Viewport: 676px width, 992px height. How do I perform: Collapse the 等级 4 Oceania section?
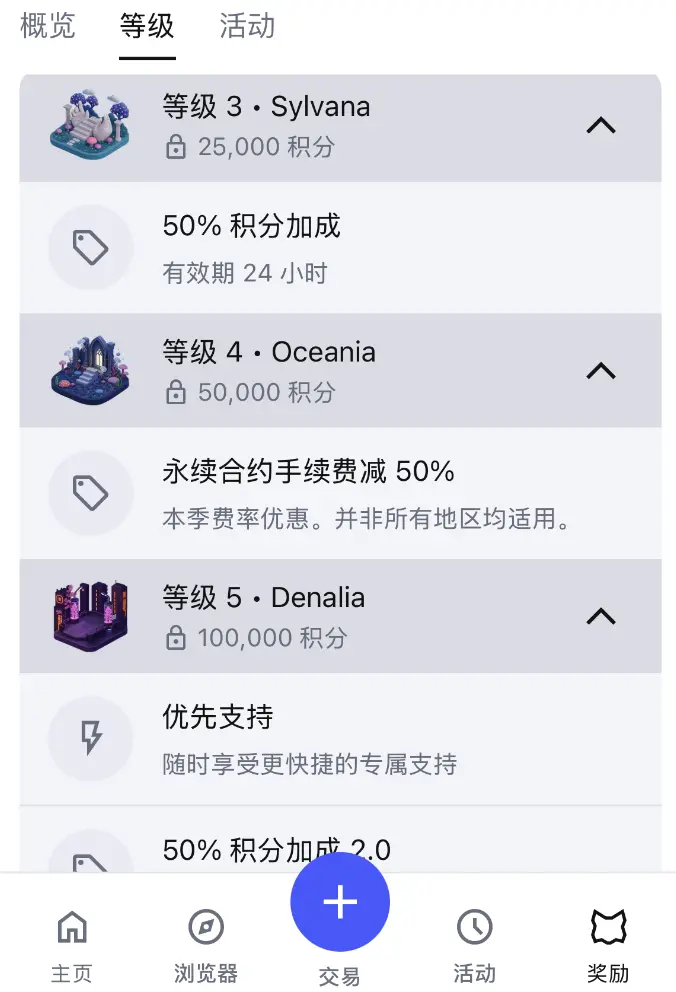[x=600, y=371]
